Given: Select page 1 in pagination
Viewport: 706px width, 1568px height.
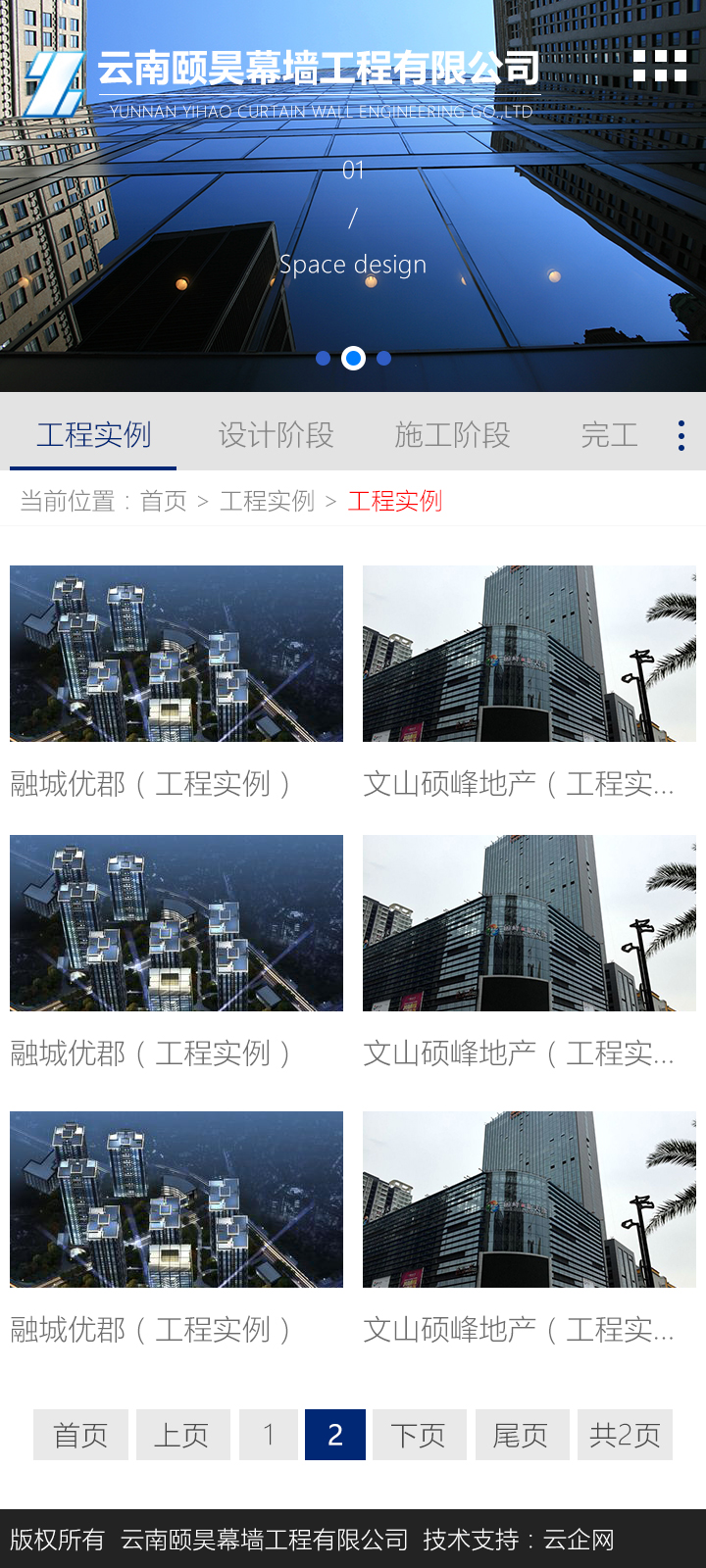Looking at the screenshot, I should point(268,1435).
